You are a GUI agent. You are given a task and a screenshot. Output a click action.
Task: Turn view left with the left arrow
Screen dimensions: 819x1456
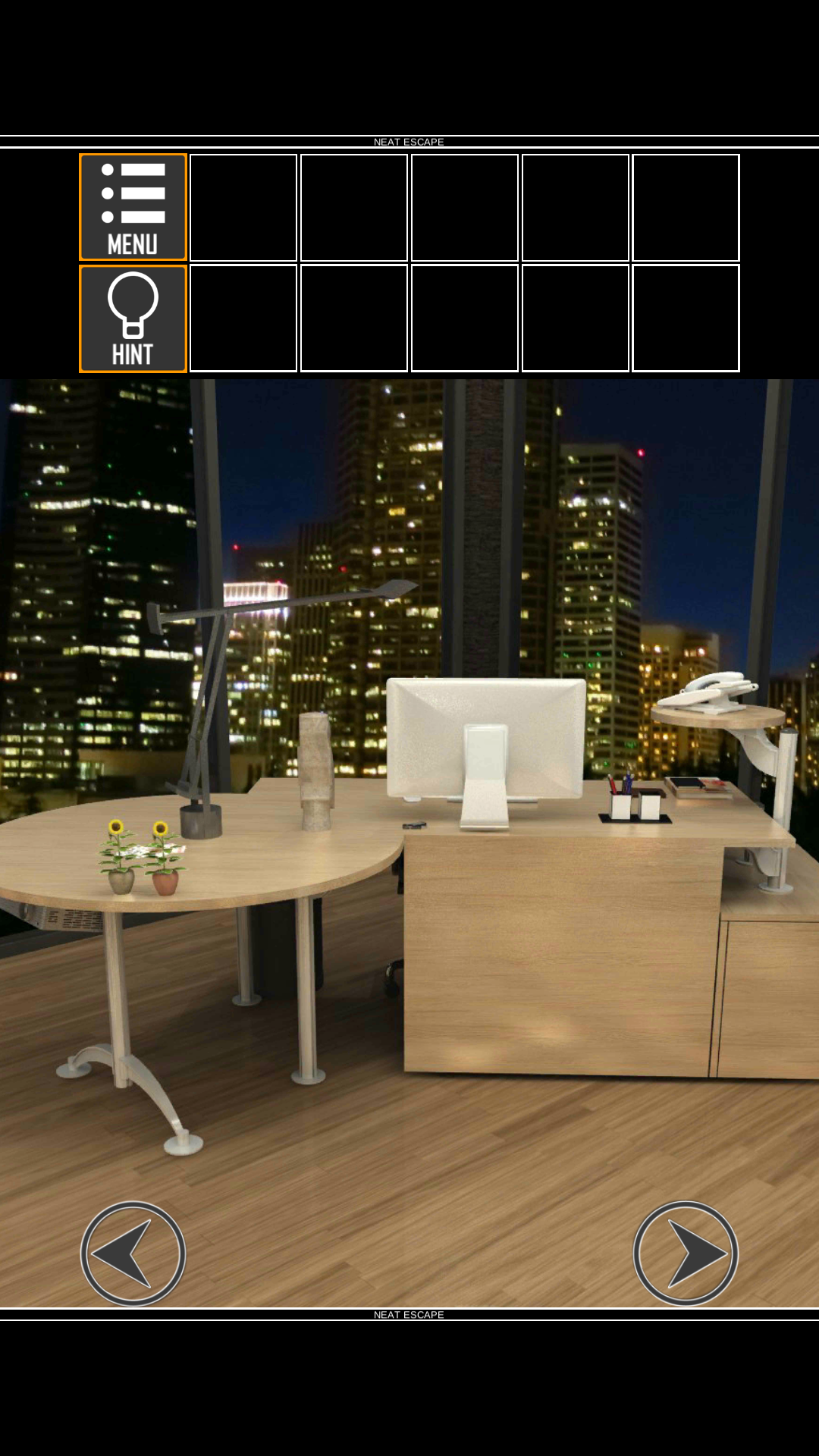[133, 1253]
